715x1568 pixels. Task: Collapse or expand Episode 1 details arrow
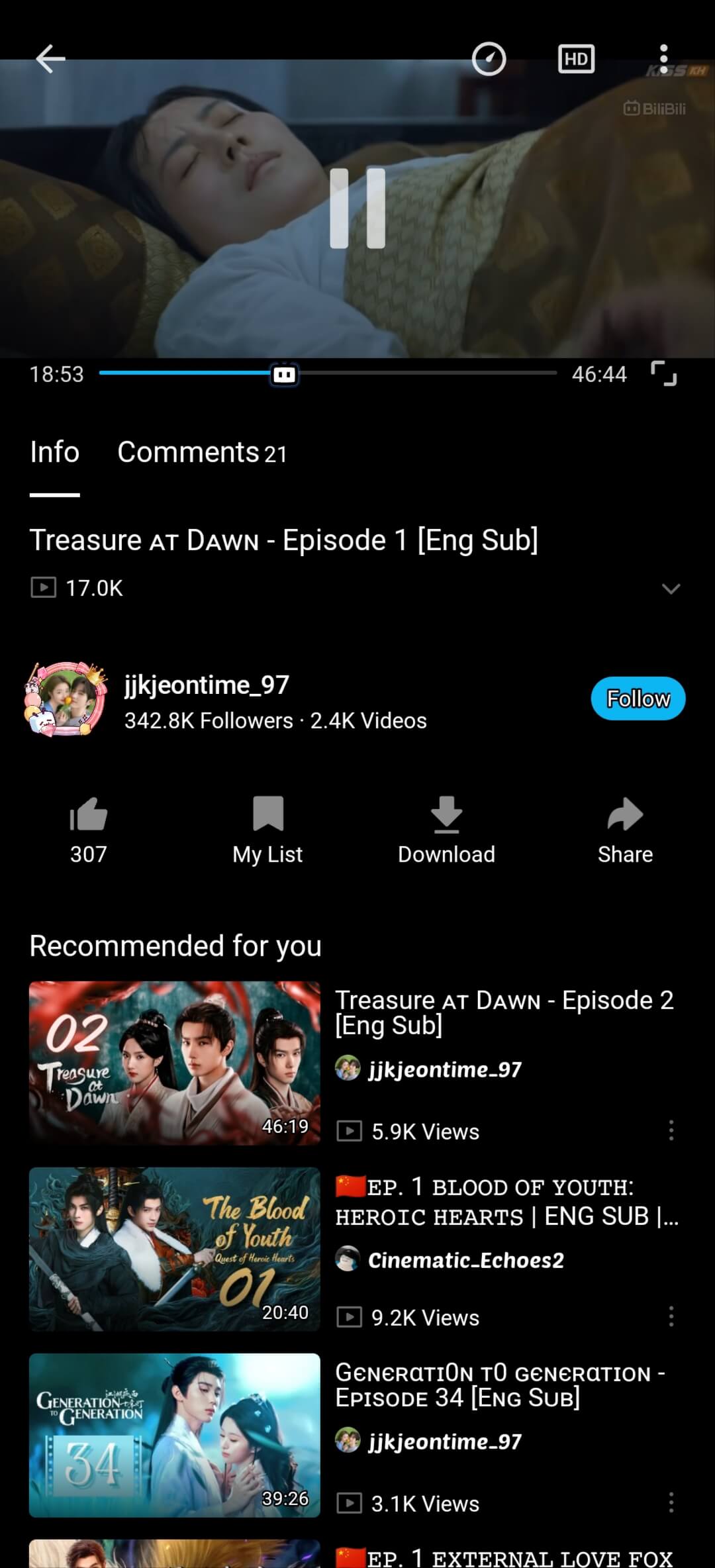(671, 588)
